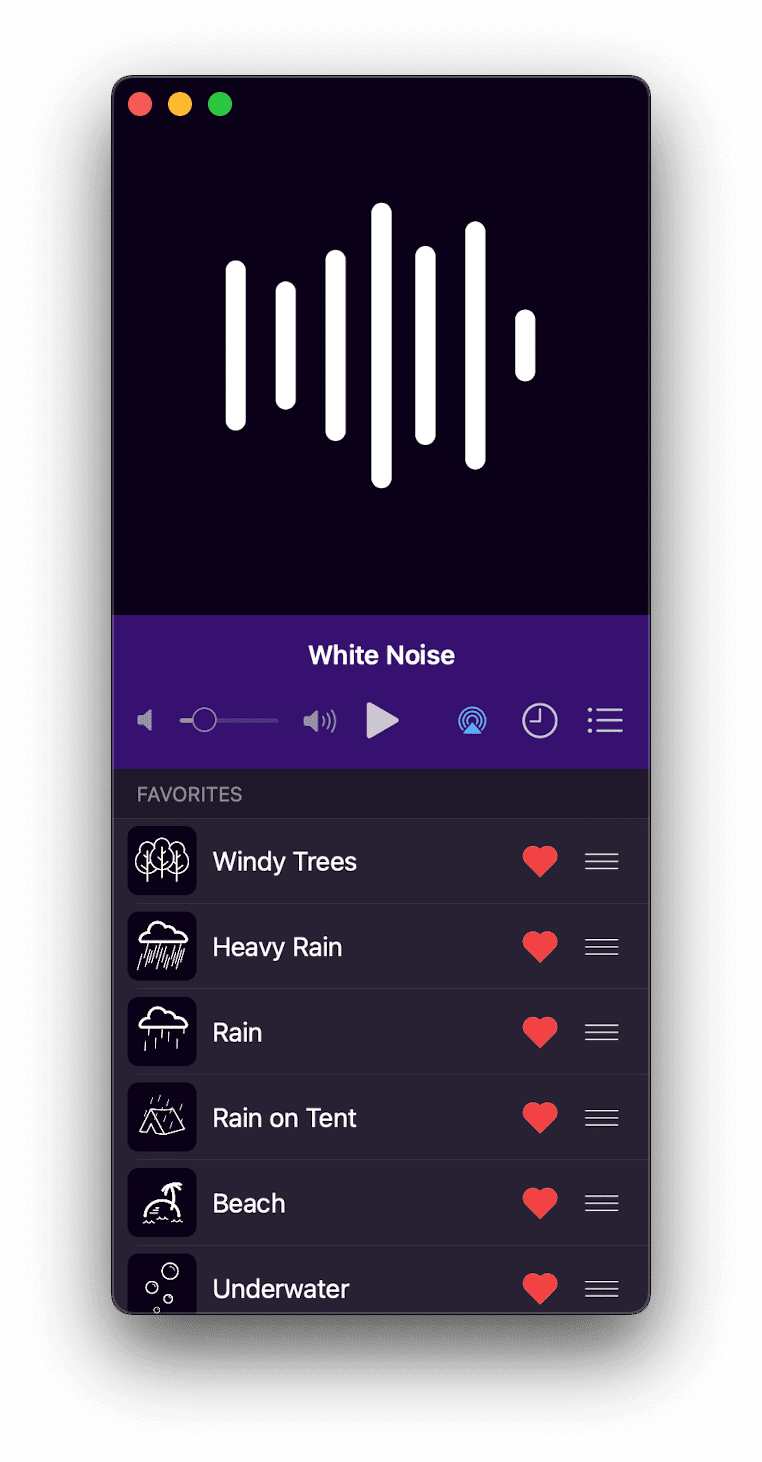Tap the loud volume speaker icon
The width and height of the screenshot is (762, 1462).
[320, 720]
